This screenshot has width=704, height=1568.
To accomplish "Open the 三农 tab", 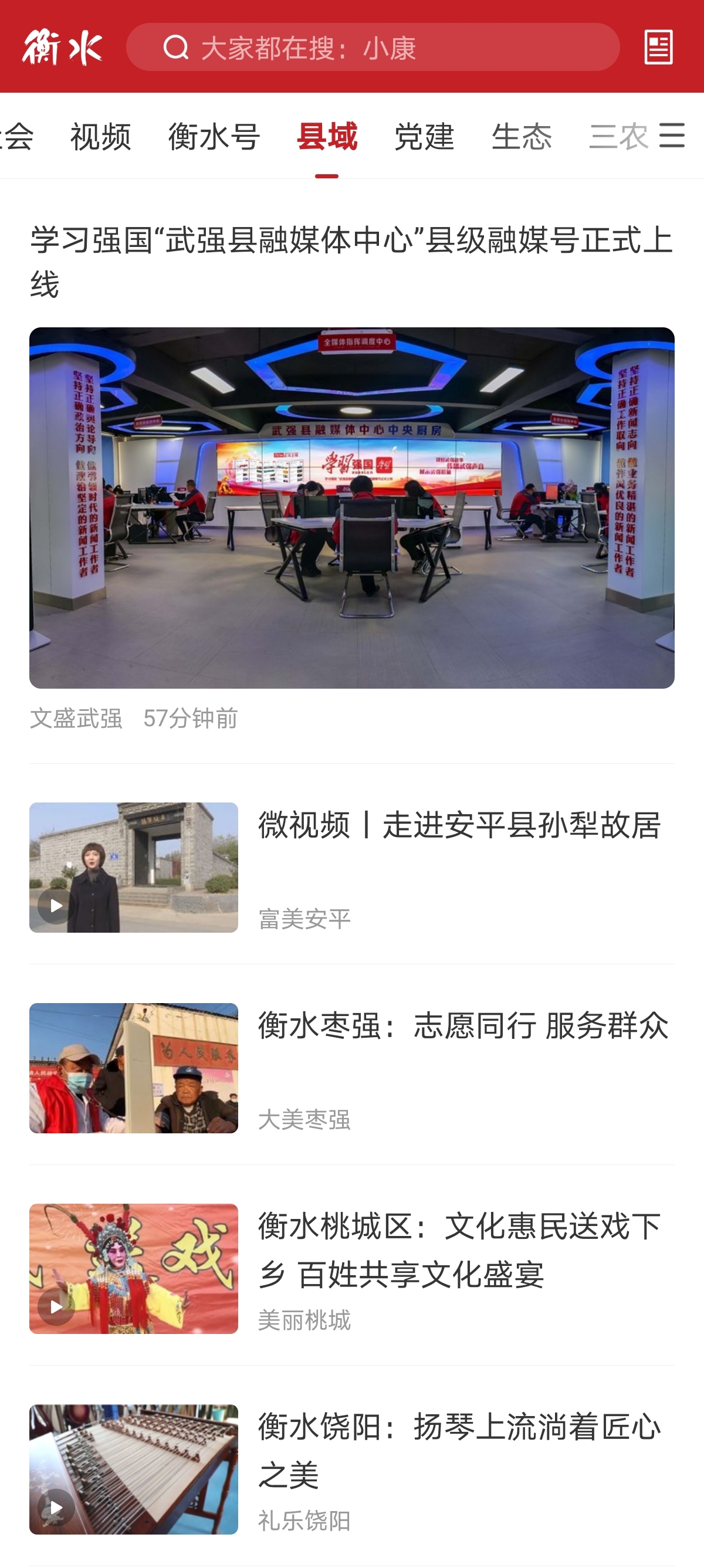I will [x=617, y=136].
